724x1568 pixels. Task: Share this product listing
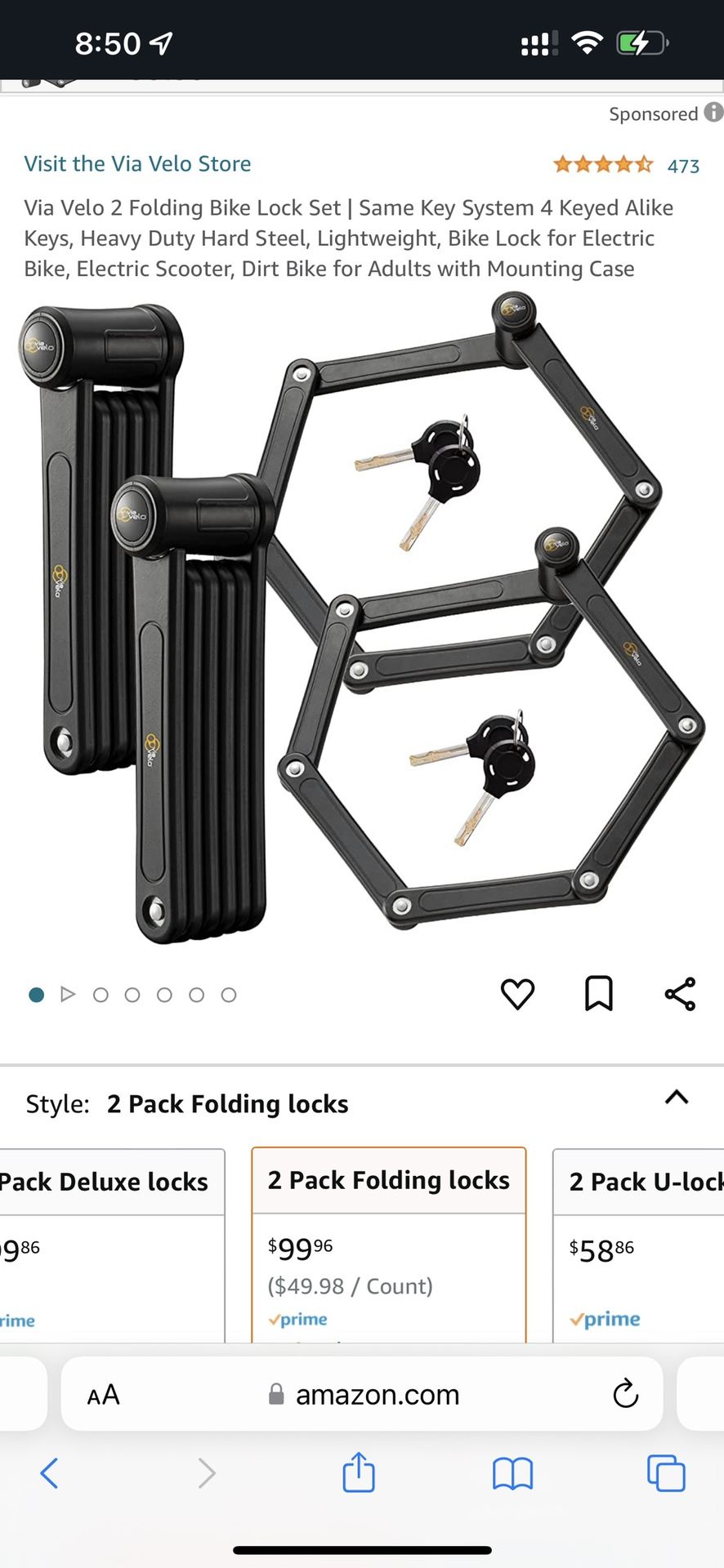680,994
